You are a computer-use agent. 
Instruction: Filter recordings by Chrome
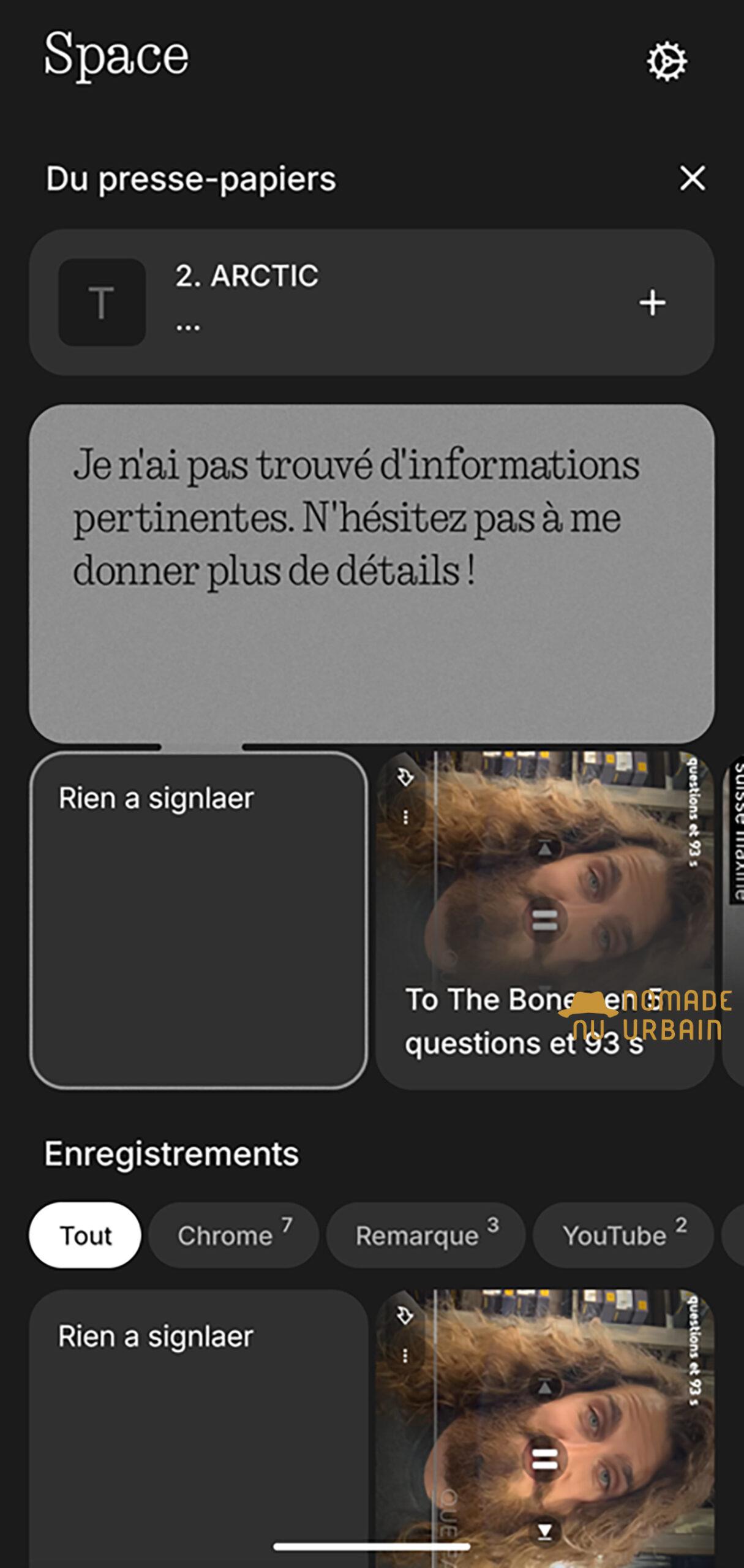[234, 1235]
